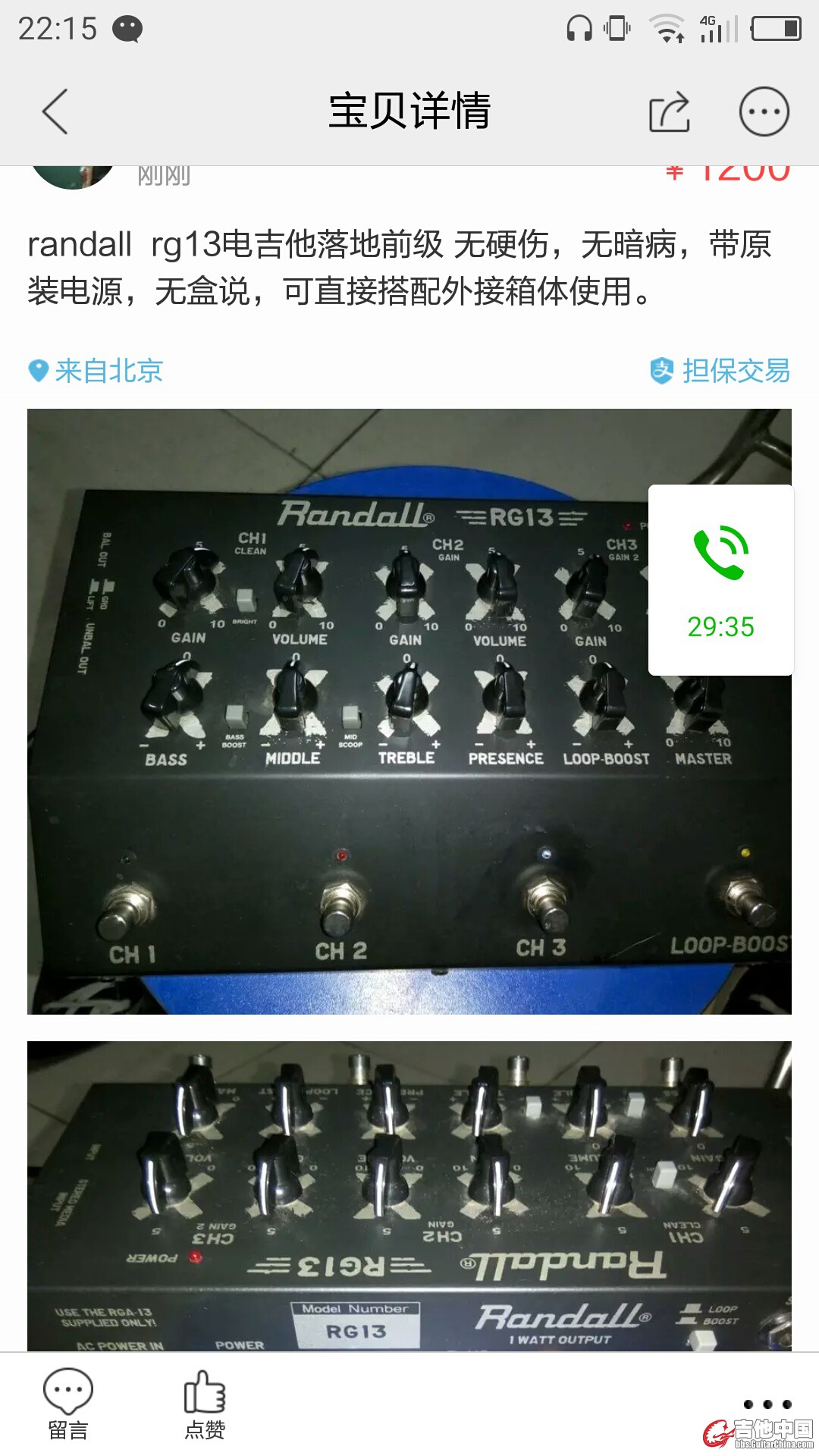Screen dimensions: 819x1456
Task: Open the circled three-dot more options menu
Action: 764,112
